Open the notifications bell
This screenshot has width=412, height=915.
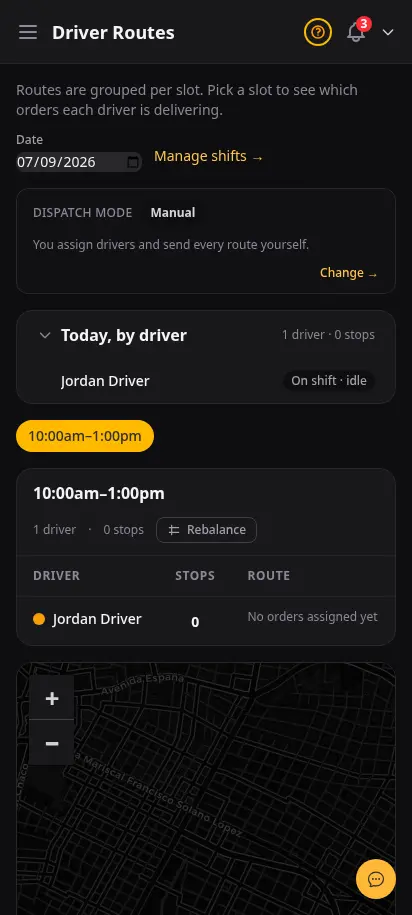coord(356,32)
